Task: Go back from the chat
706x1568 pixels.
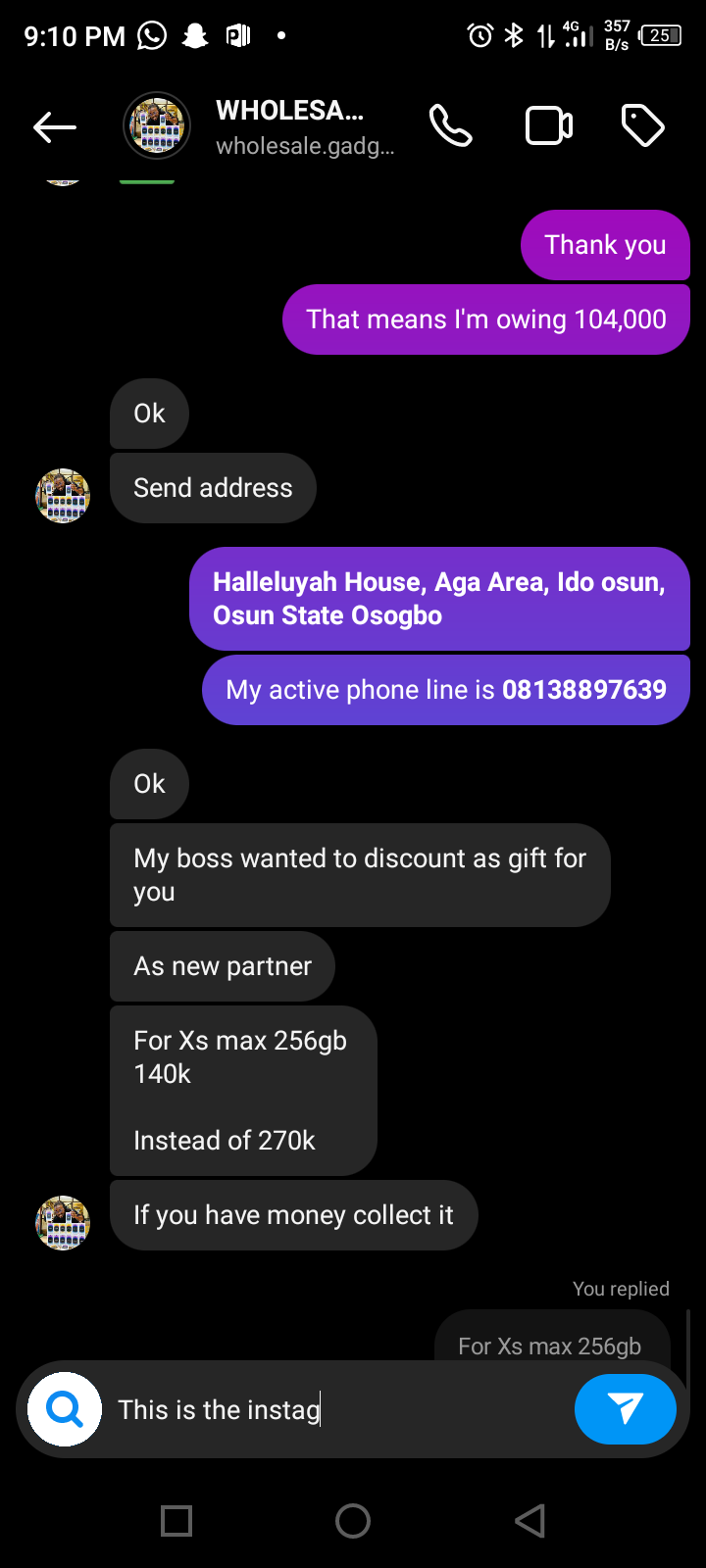Action: click(x=55, y=126)
